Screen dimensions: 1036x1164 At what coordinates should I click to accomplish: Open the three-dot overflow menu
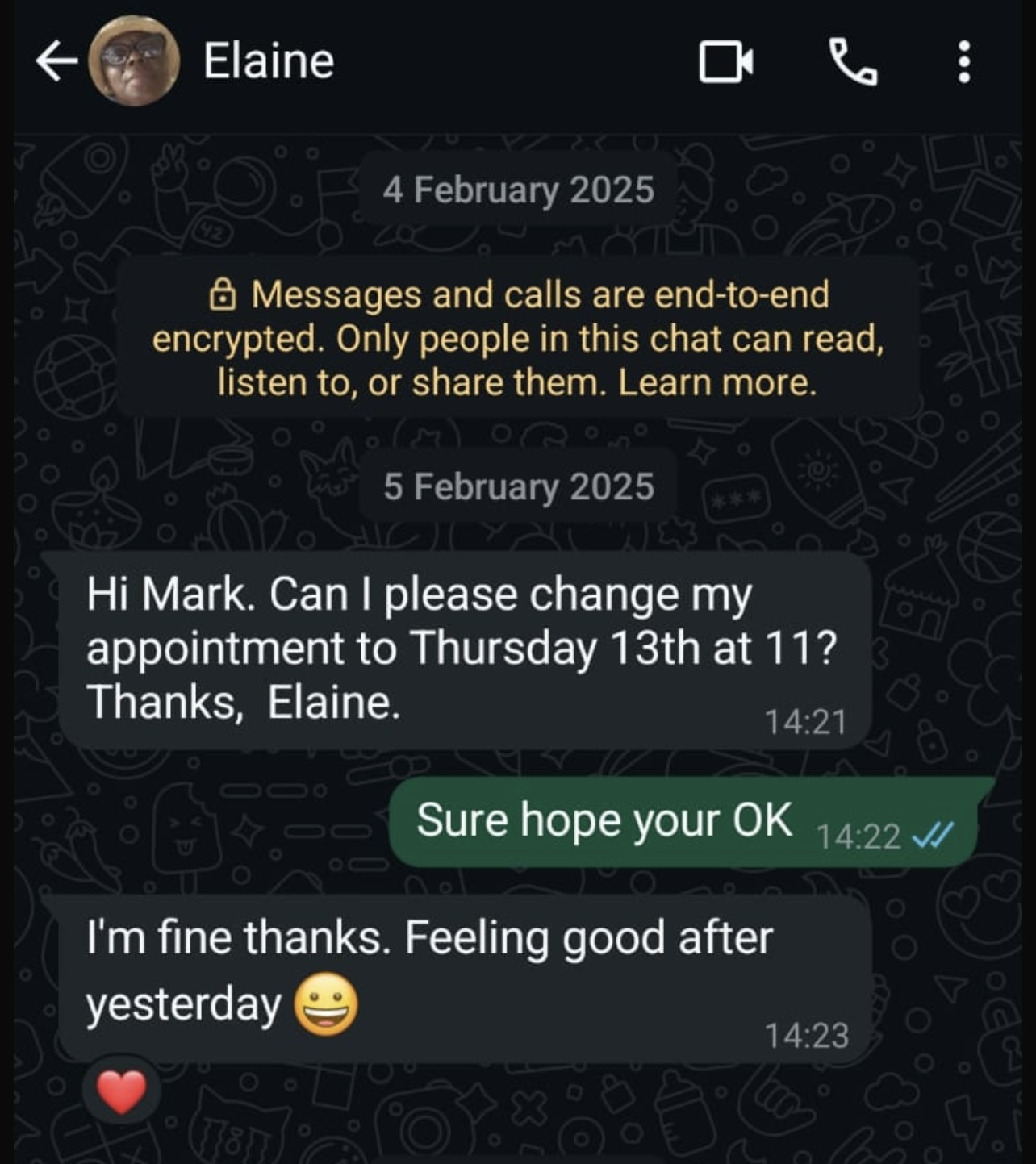click(963, 62)
